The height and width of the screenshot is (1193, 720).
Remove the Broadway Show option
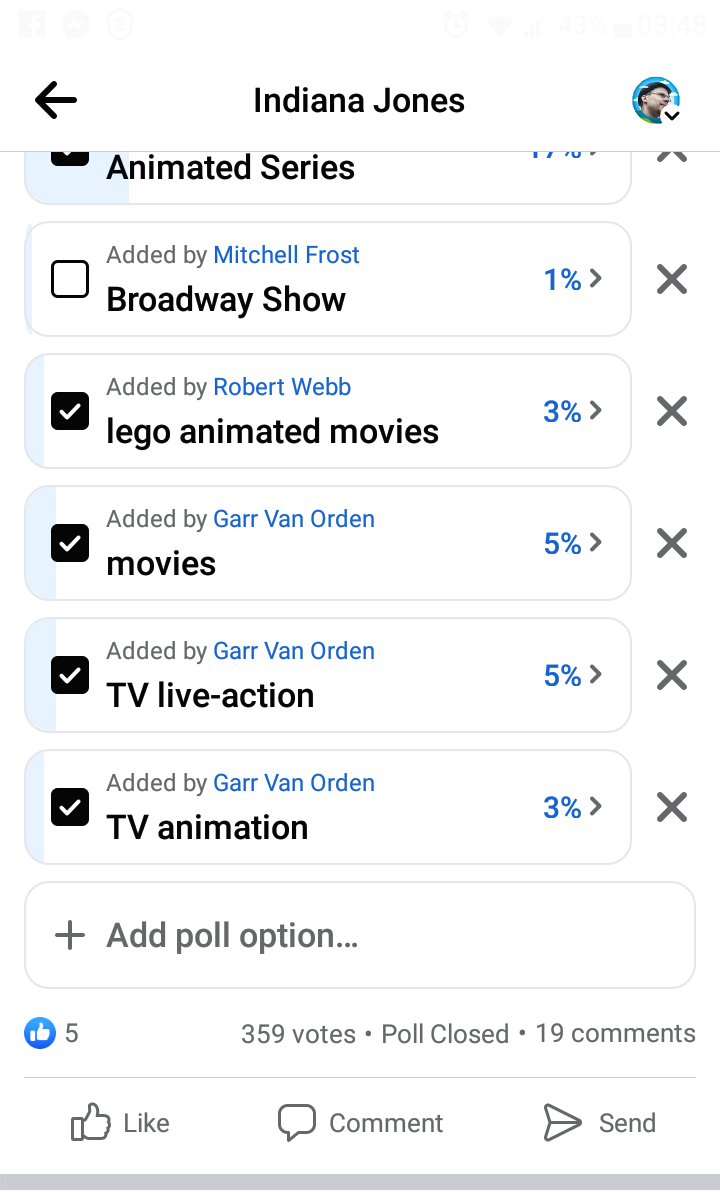[672, 279]
